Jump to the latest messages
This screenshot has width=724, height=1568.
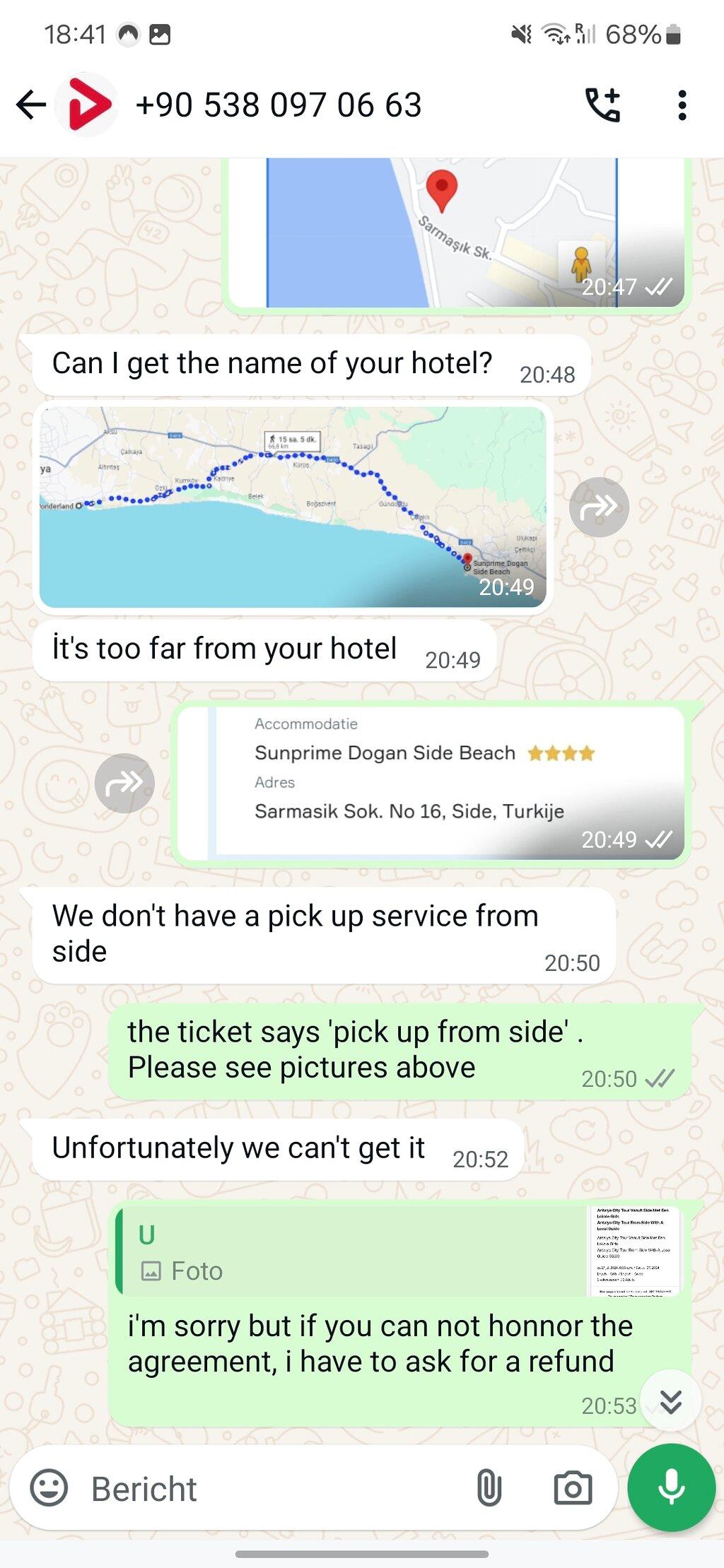pyautogui.click(x=670, y=1400)
